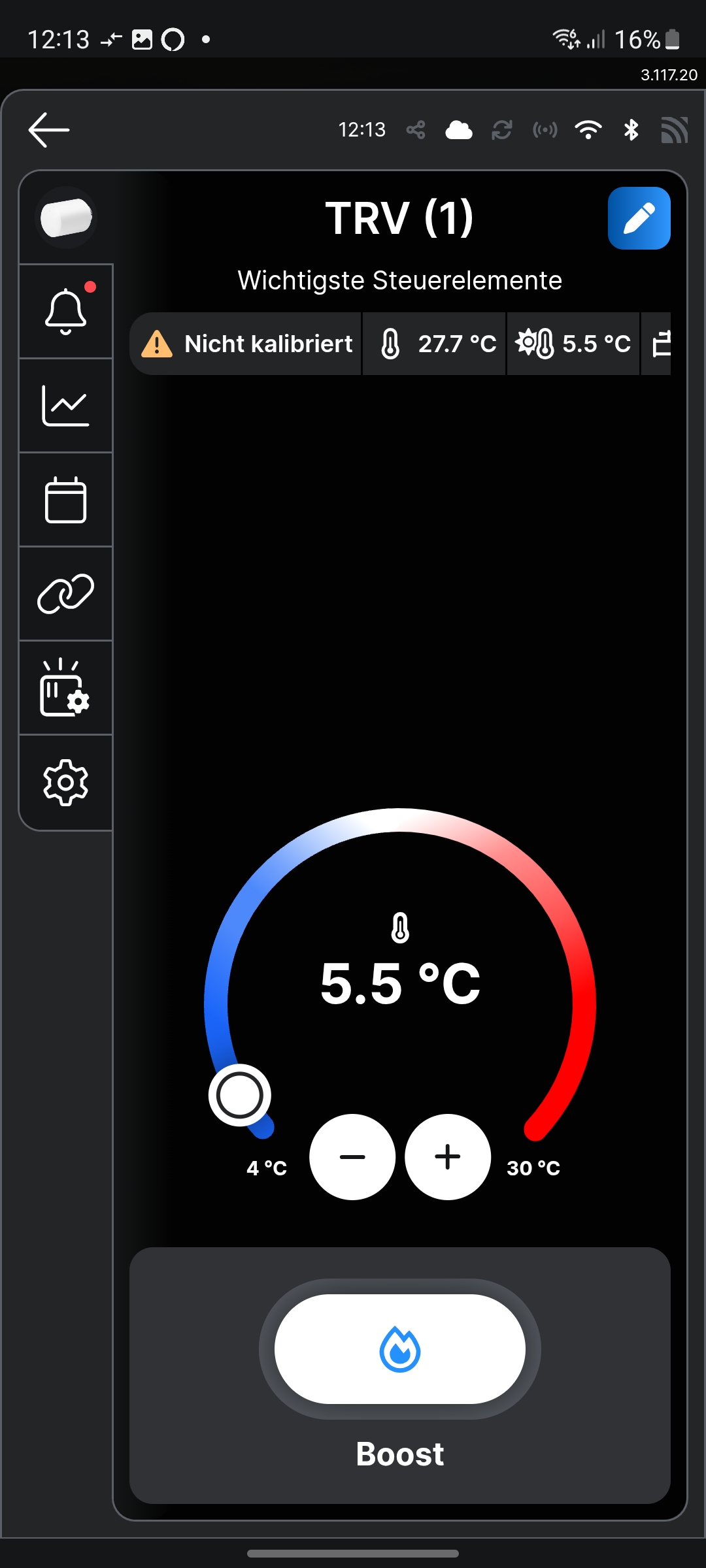This screenshot has width=706, height=1568.
Task: Go back with the arrow icon
Action: pos(49,129)
